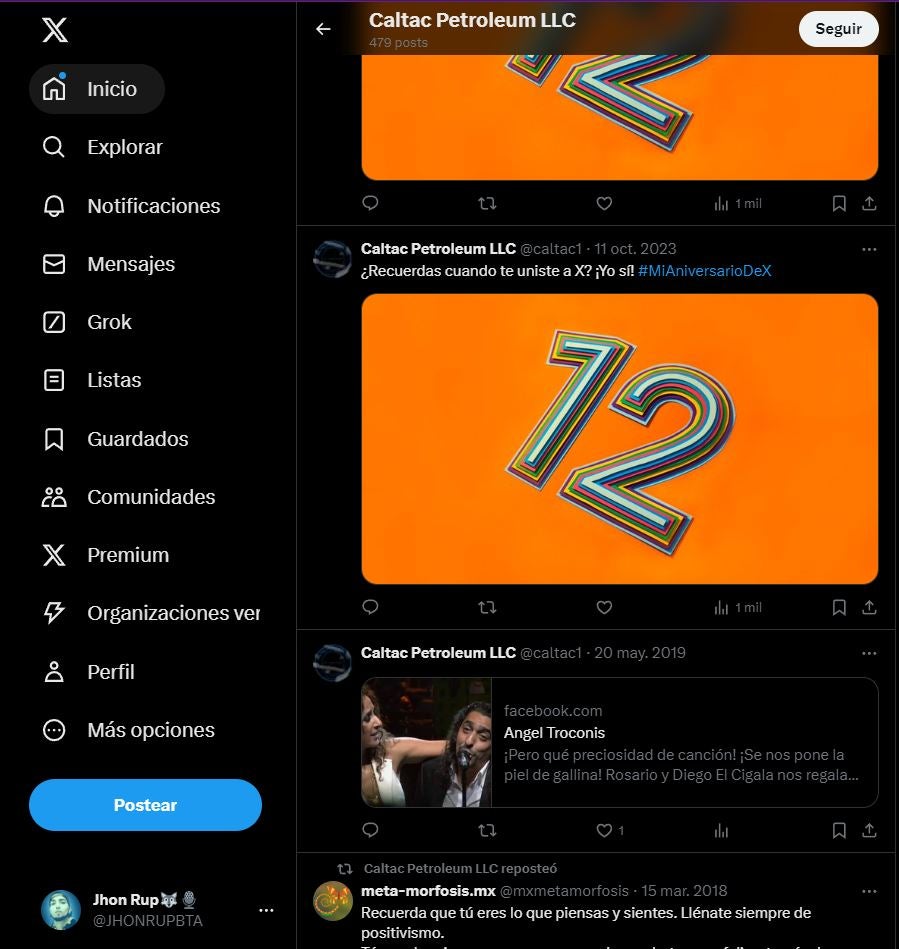Compose a post with Postear
The width and height of the screenshot is (899, 949).
point(145,805)
